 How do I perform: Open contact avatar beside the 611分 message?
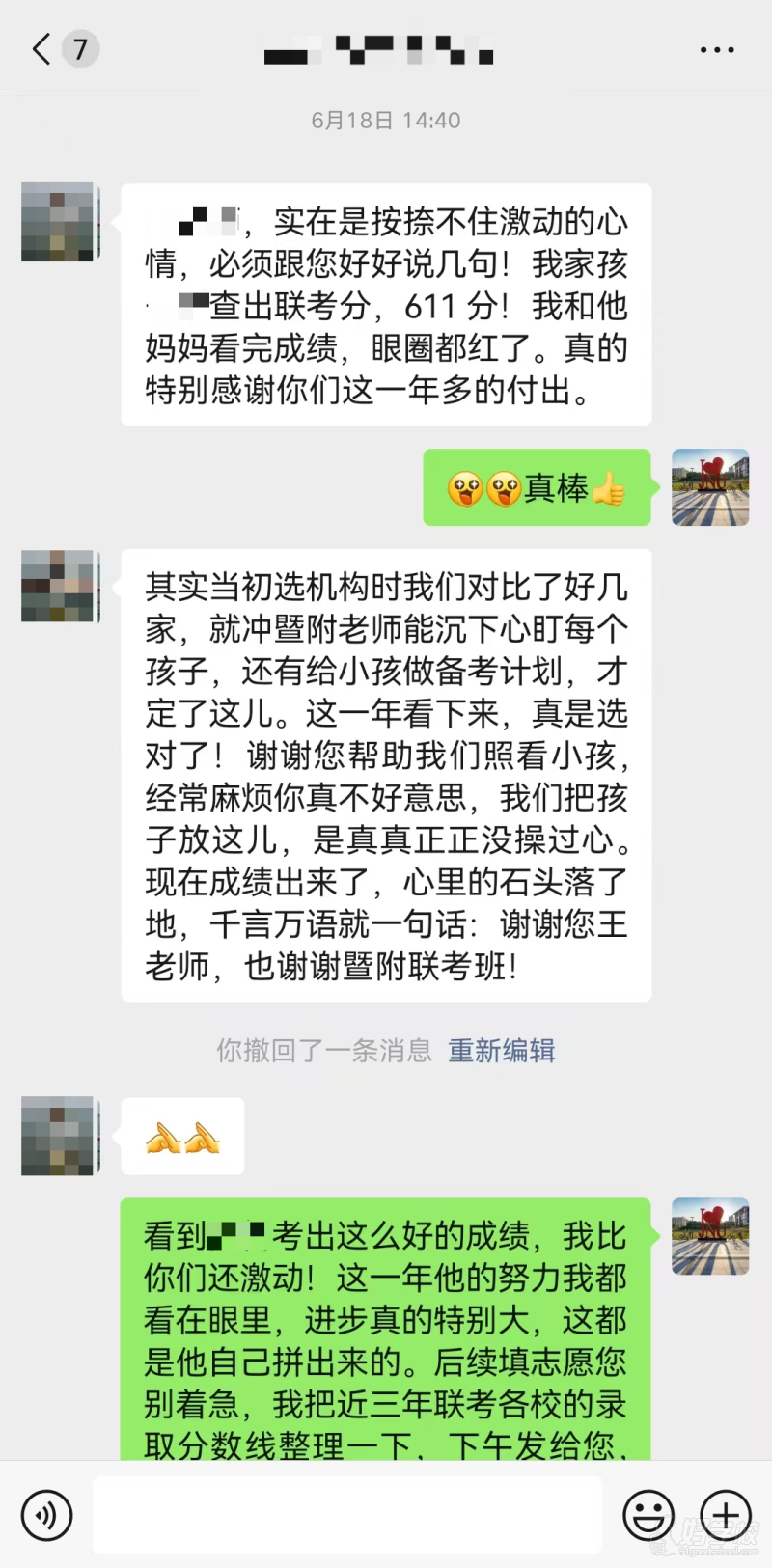pos(60,222)
